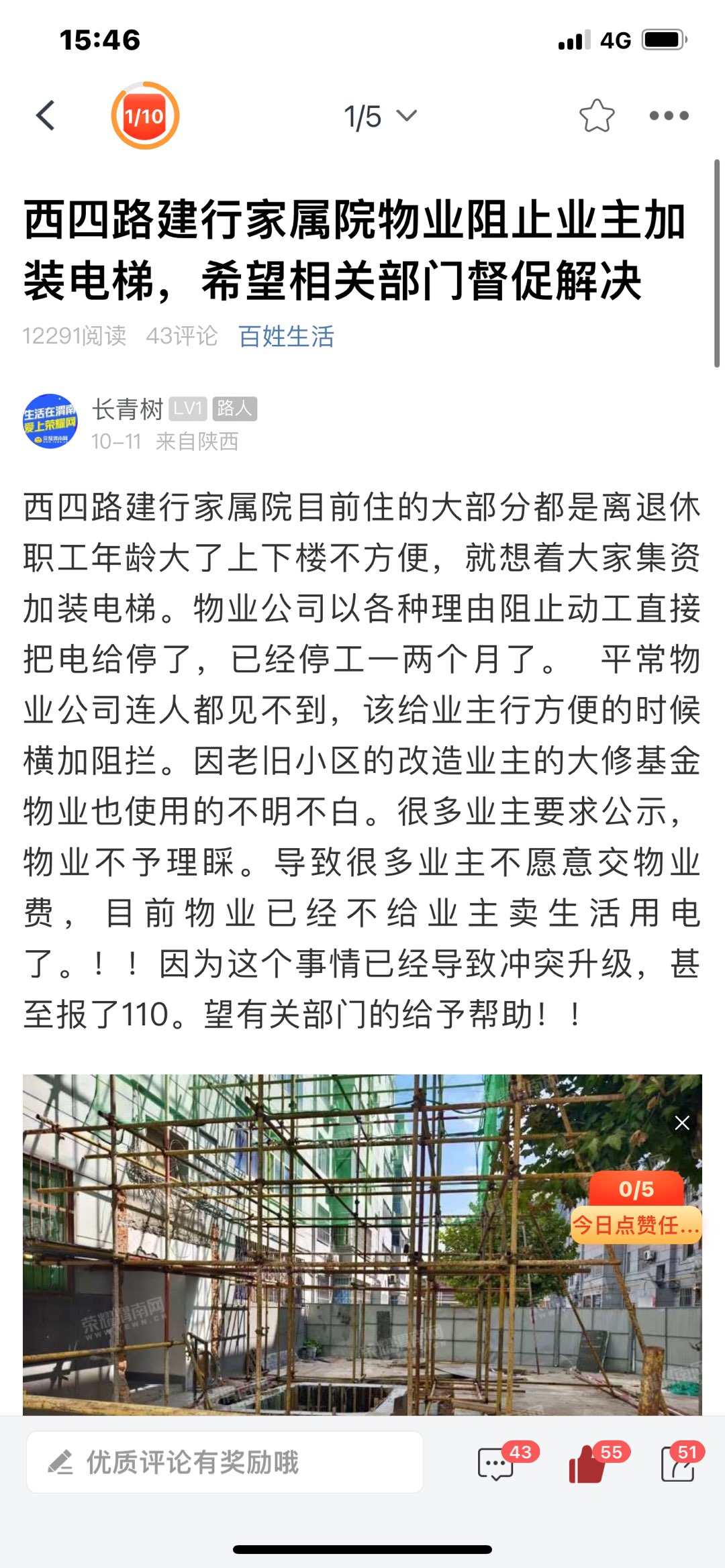Open the 百姓生活 category link

tap(286, 336)
